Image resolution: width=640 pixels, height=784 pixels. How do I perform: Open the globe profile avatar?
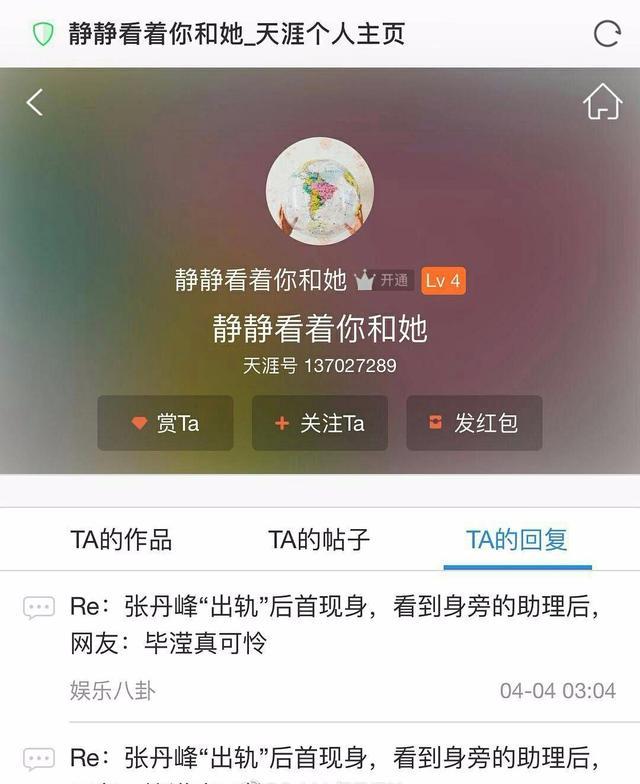click(320, 191)
